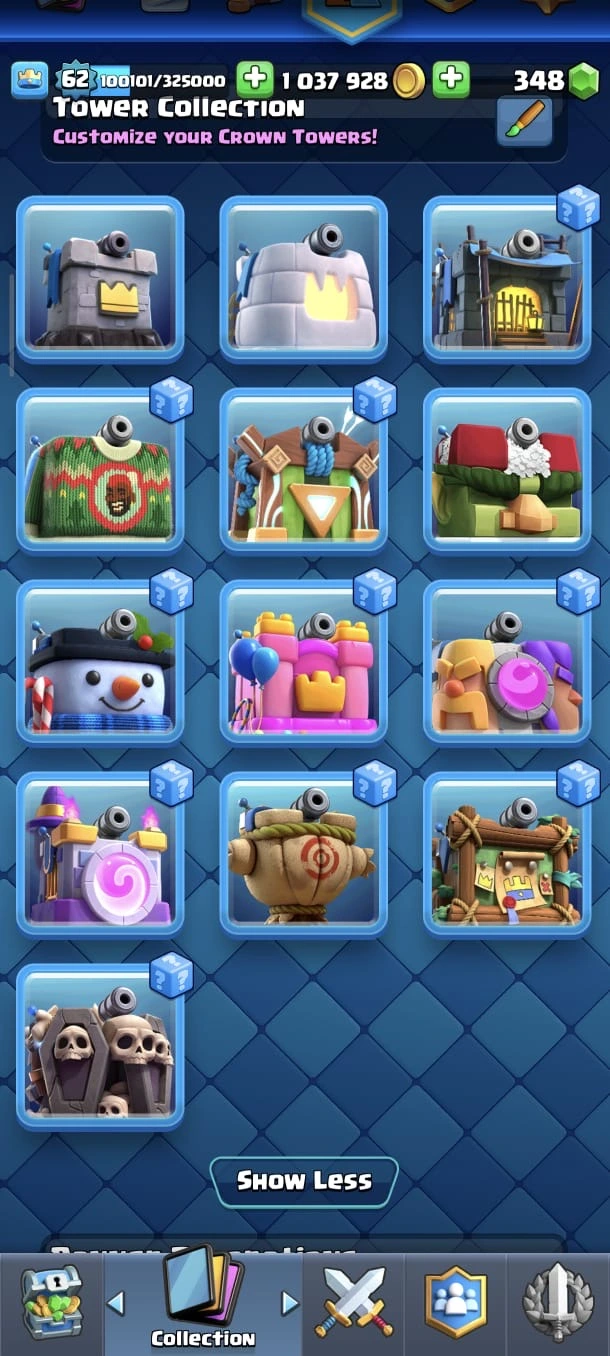Select the wooden map board tower skin

507,855
